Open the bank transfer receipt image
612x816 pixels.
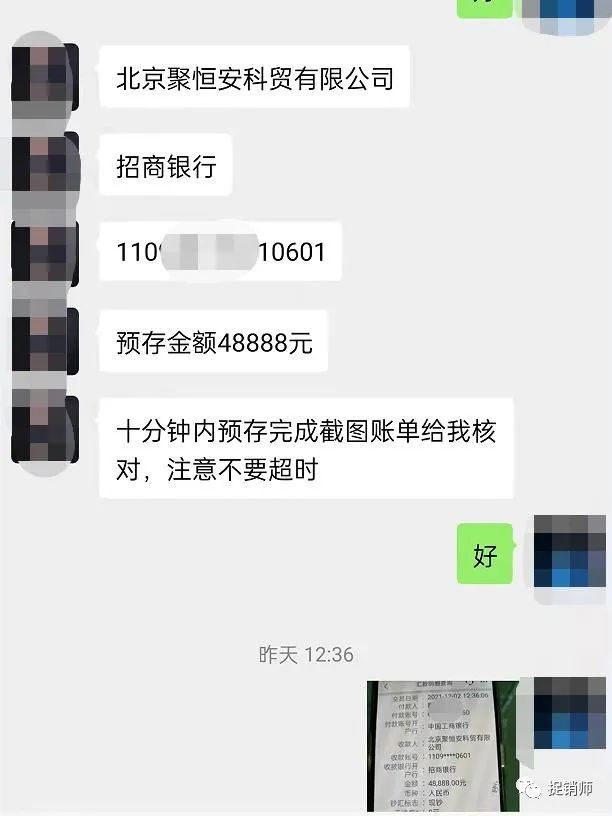pyautogui.click(x=440, y=745)
